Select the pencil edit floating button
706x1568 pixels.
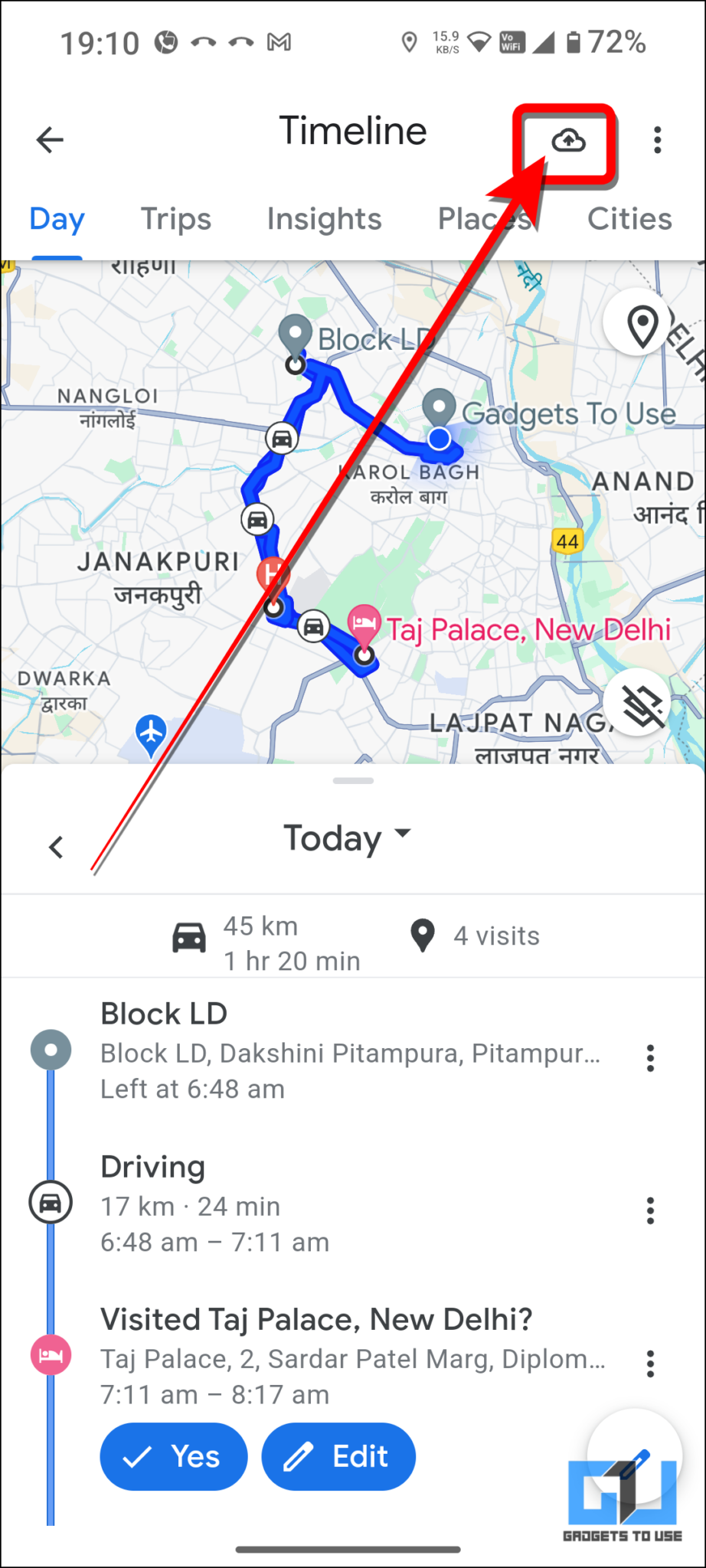[x=634, y=1457]
